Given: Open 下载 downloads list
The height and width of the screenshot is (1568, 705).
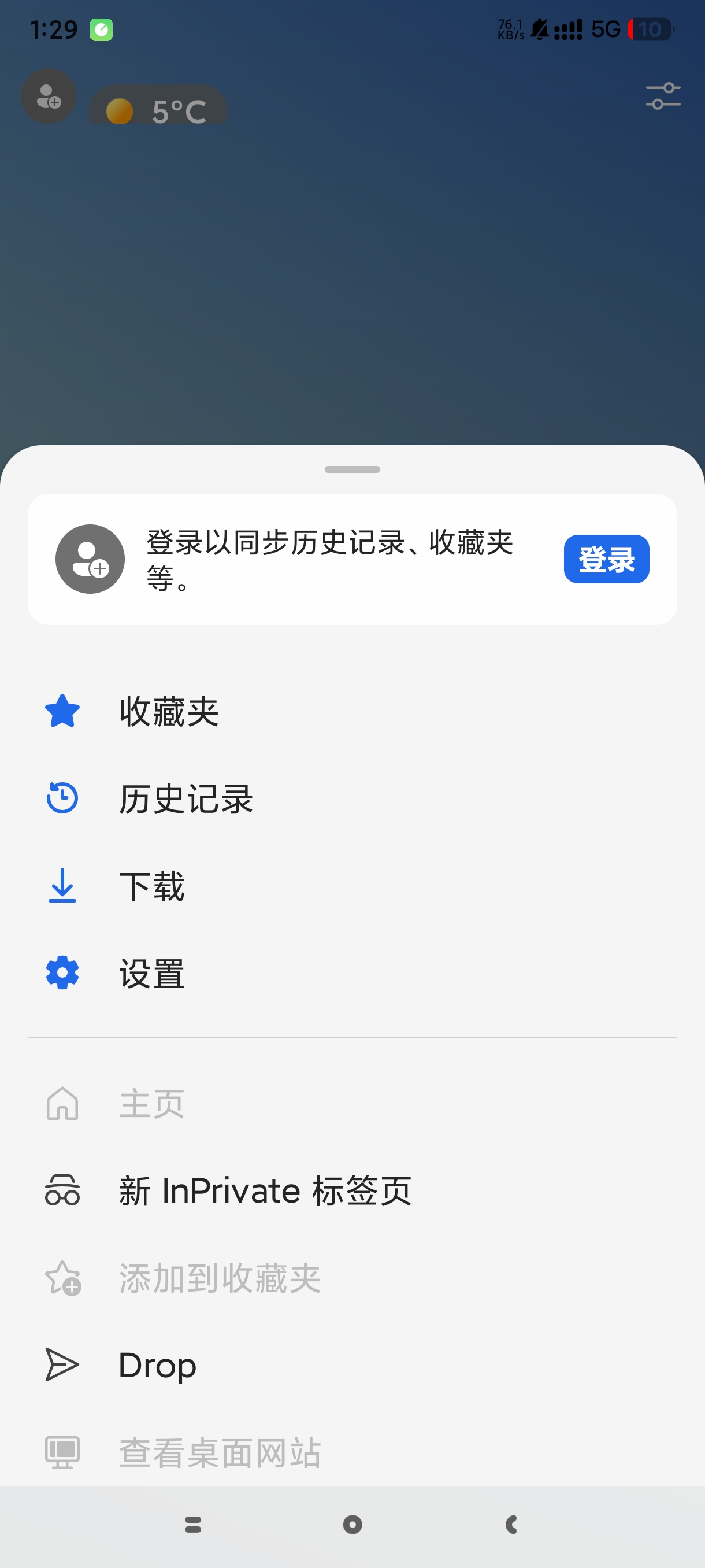Looking at the screenshot, I should coord(151,886).
